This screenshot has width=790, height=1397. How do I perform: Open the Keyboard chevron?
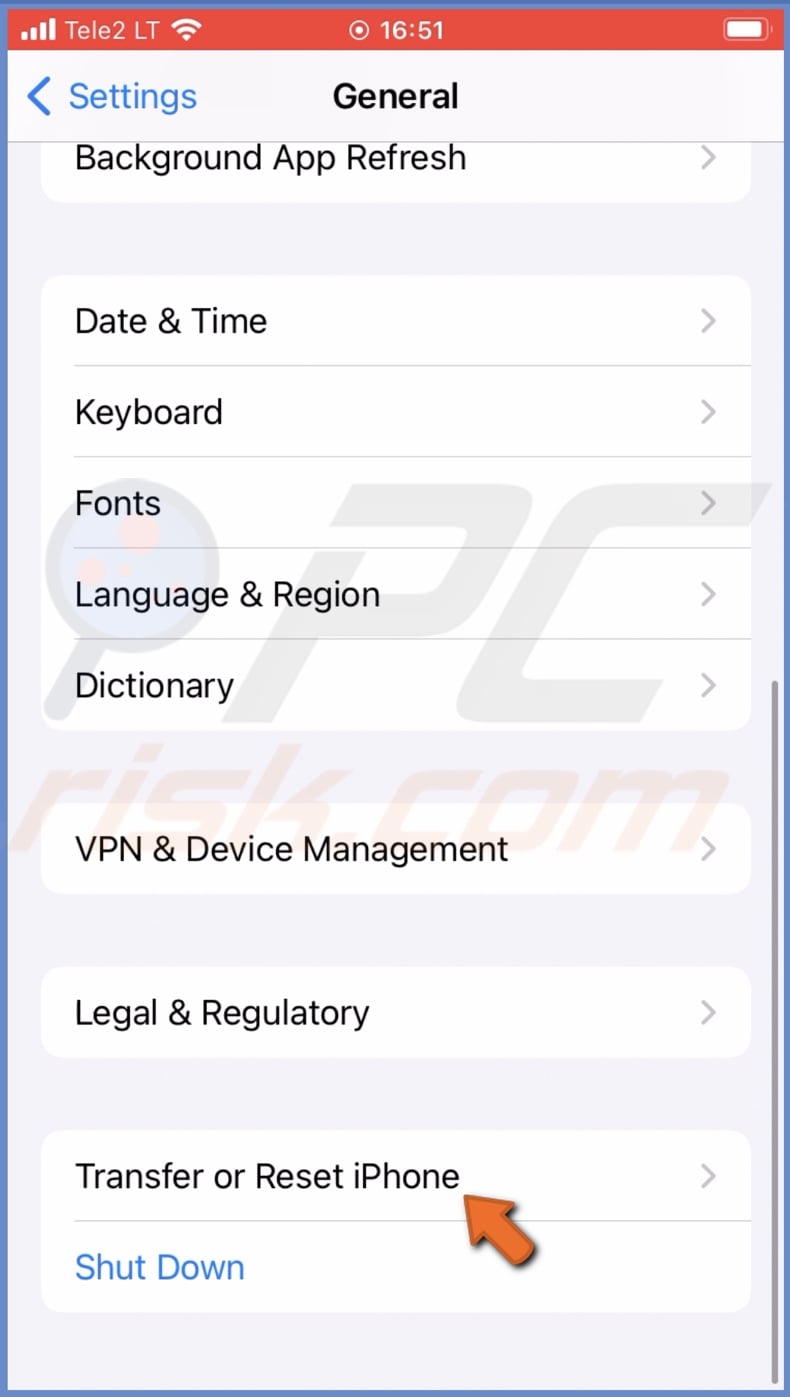click(709, 412)
